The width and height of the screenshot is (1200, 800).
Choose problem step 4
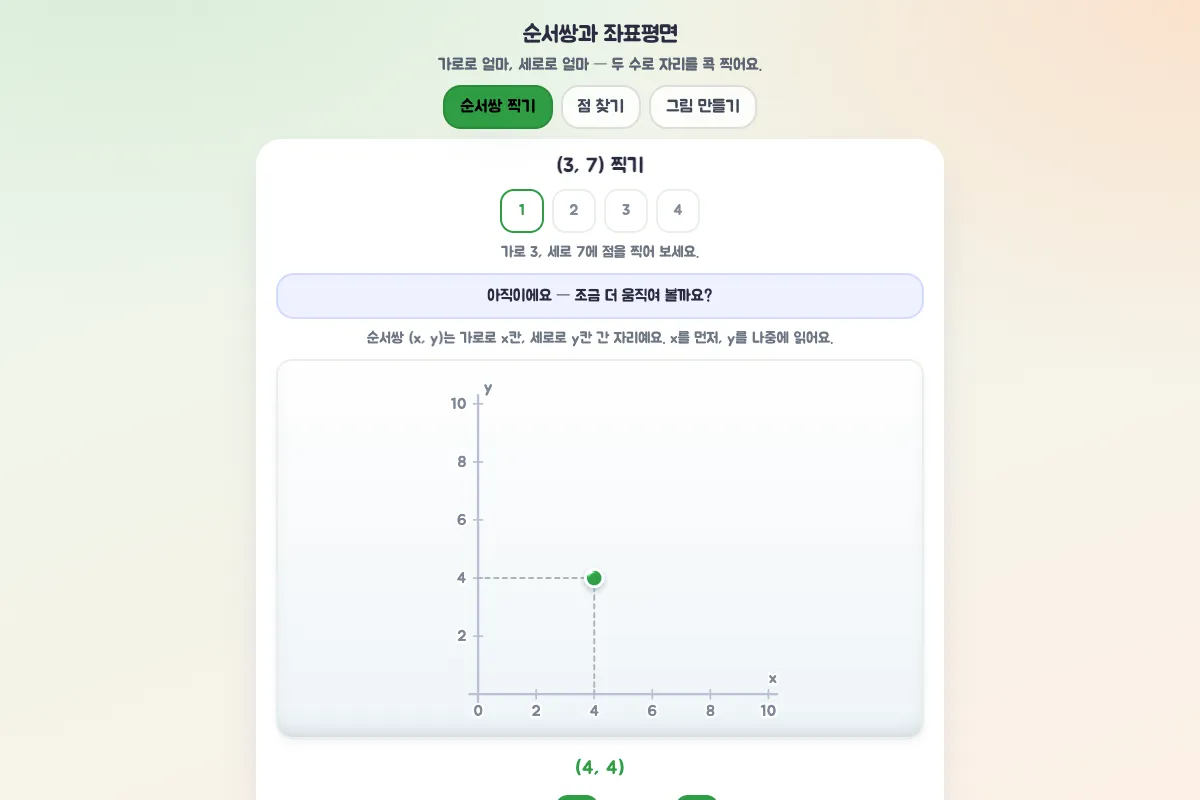click(678, 211)
